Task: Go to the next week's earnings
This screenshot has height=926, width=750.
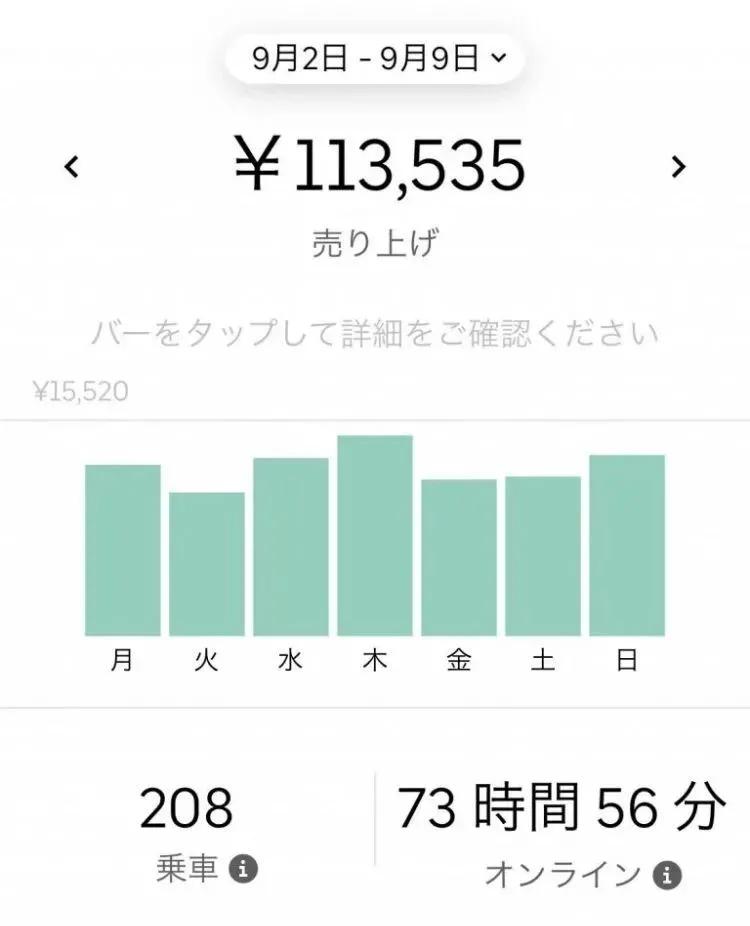Action: point(678,167)
